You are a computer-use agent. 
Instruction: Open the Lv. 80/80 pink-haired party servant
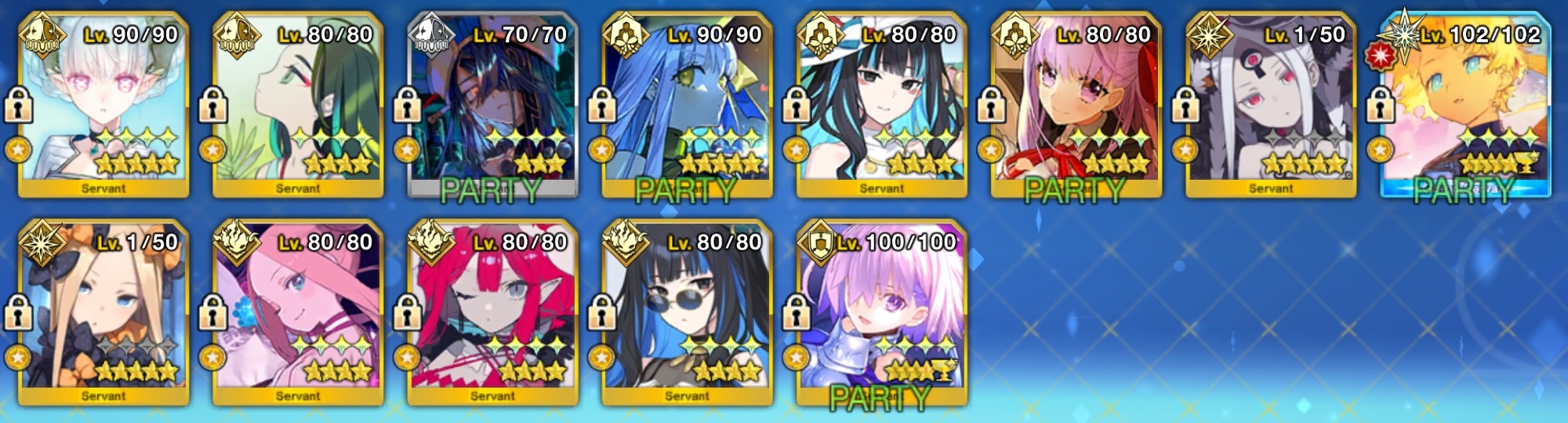coord(1076,106)
